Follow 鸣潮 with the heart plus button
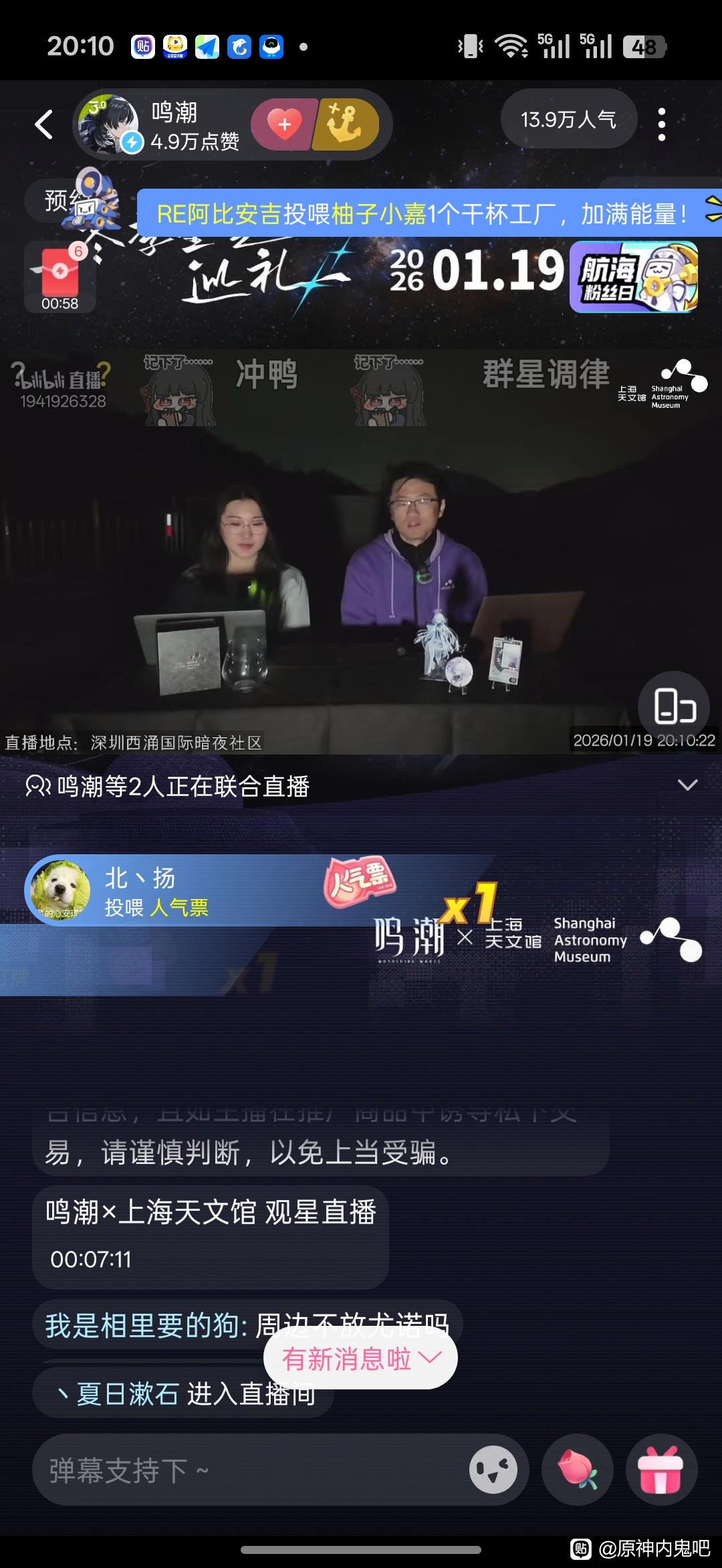 click(285, 124)
